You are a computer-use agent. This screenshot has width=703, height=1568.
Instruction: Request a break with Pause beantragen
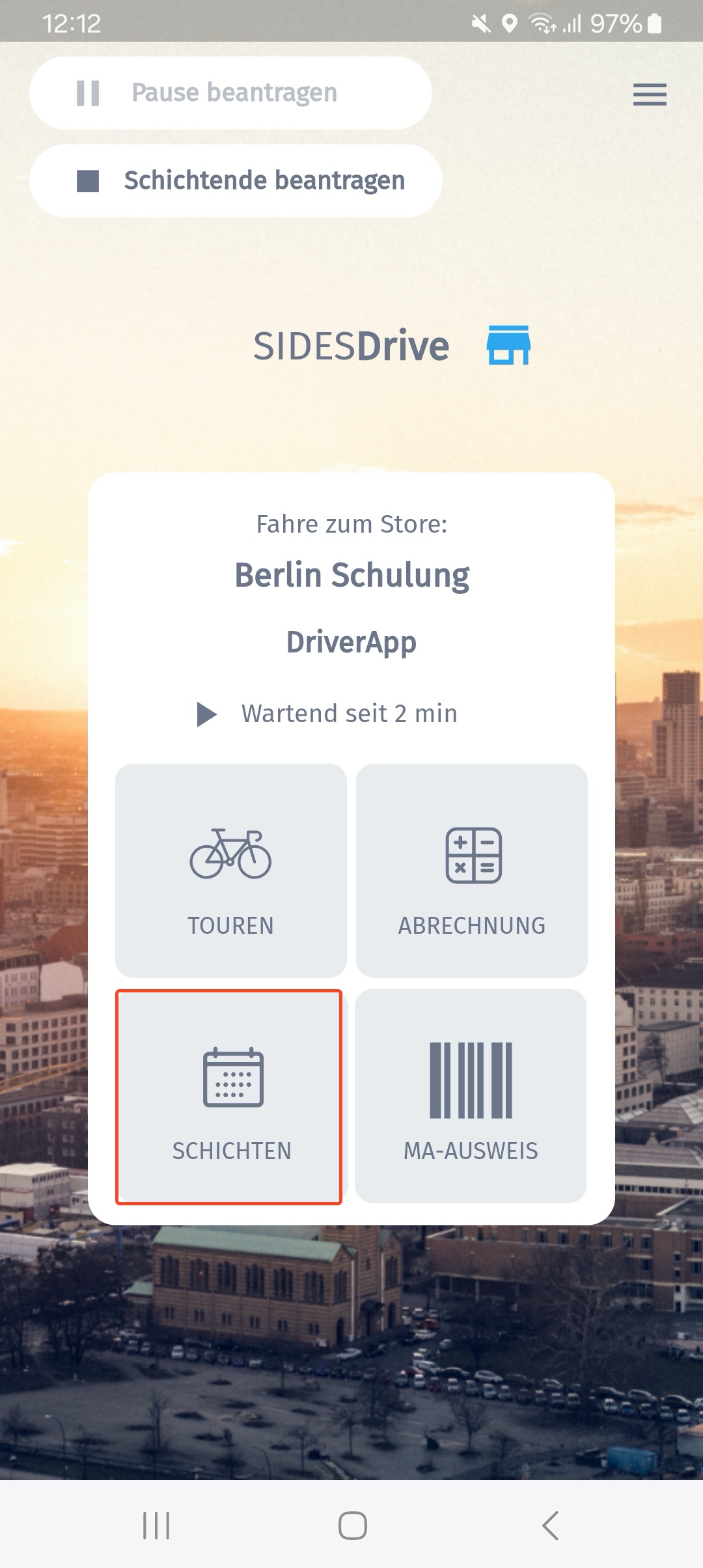(x=230, y=93)
